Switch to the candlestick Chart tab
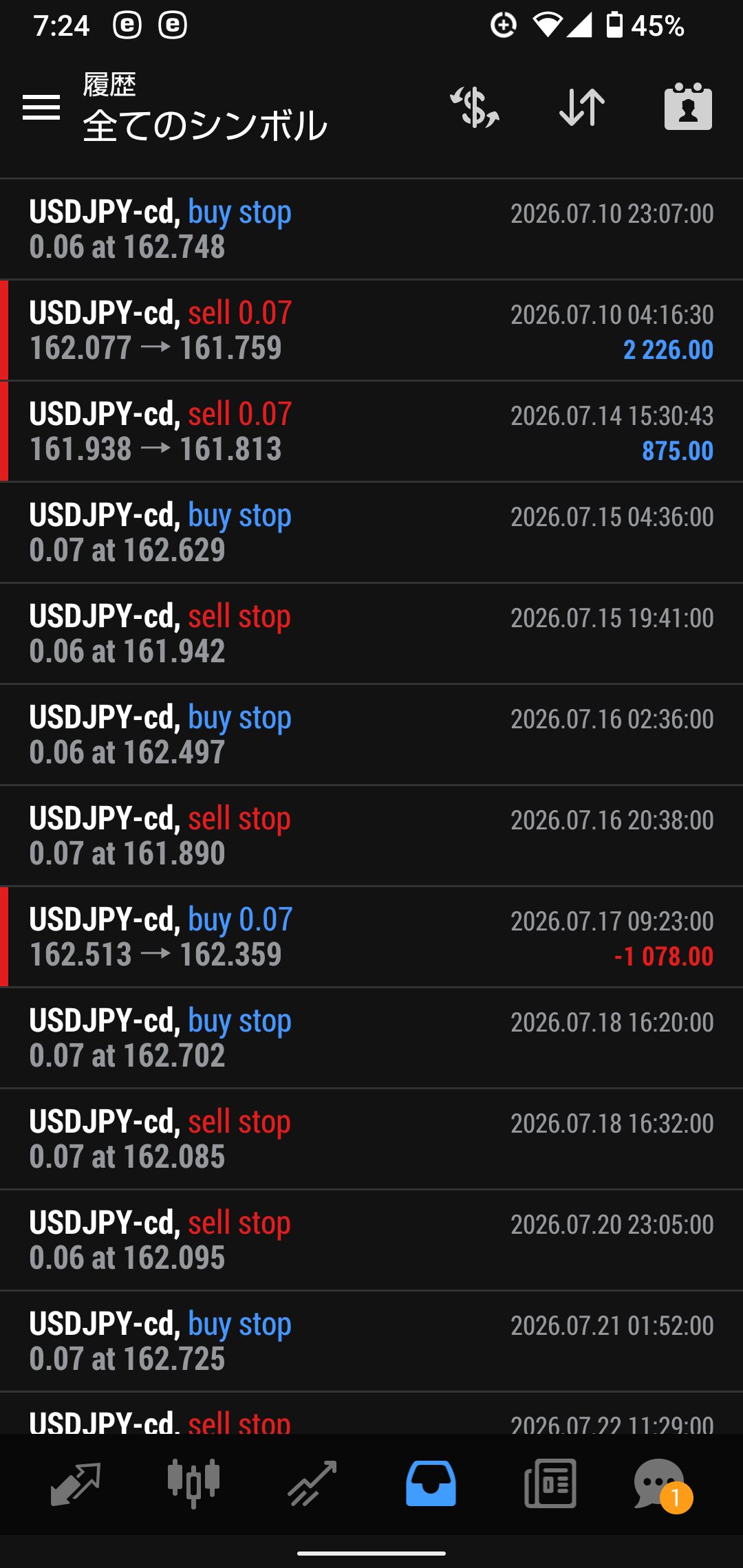The image size is (743, 1568). pyautogui.click(x=194, y=1484)
